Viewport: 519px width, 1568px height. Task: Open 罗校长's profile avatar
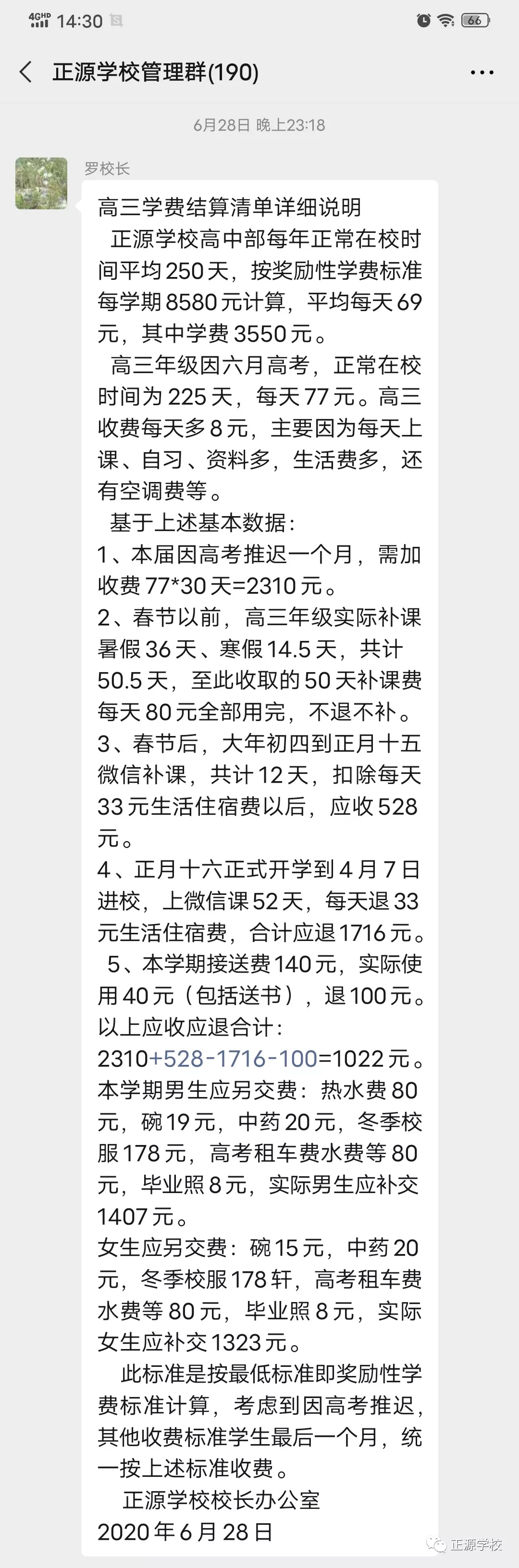point(41,183)
